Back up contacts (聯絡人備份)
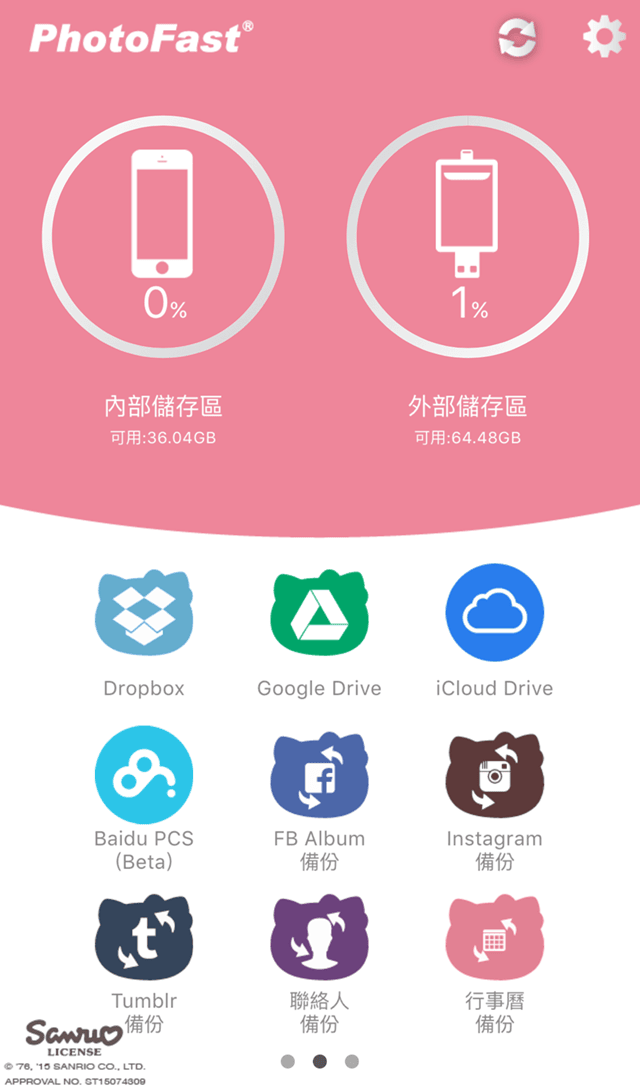 [319, 938]
